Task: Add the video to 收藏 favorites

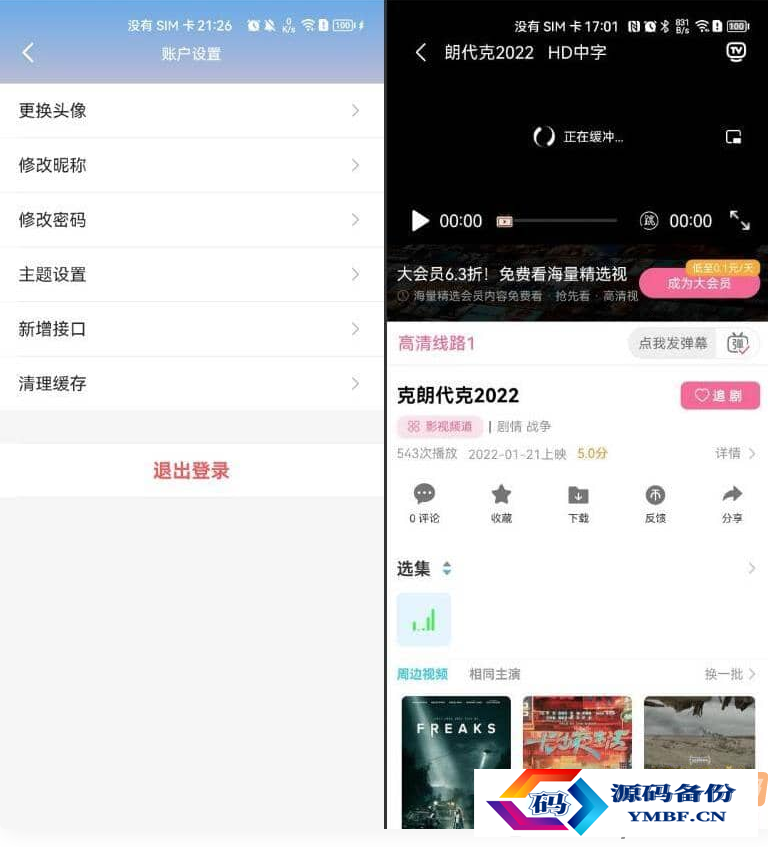Action: pos(501,503)
